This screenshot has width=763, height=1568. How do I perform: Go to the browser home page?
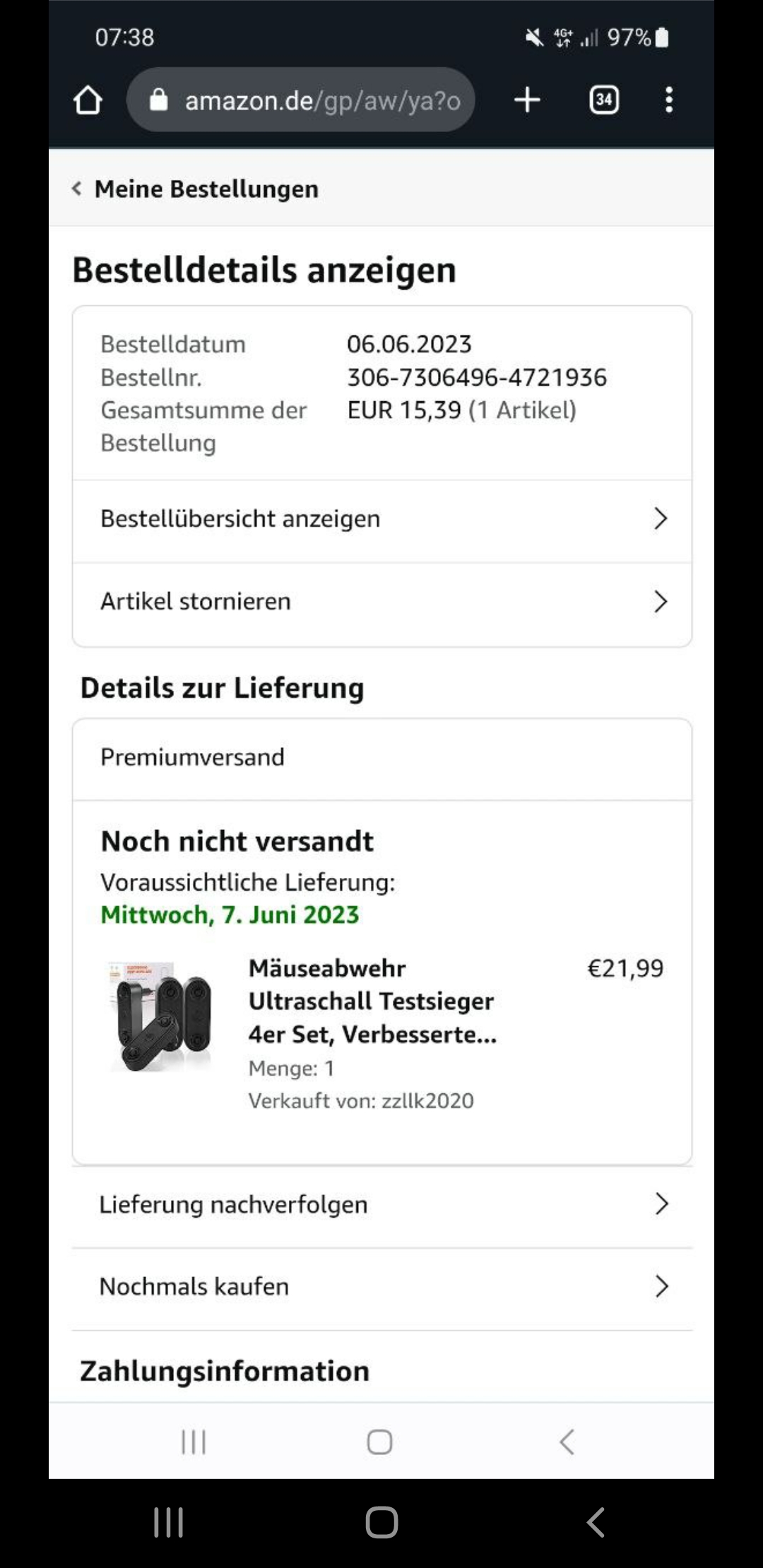click(x=88, y=100)
